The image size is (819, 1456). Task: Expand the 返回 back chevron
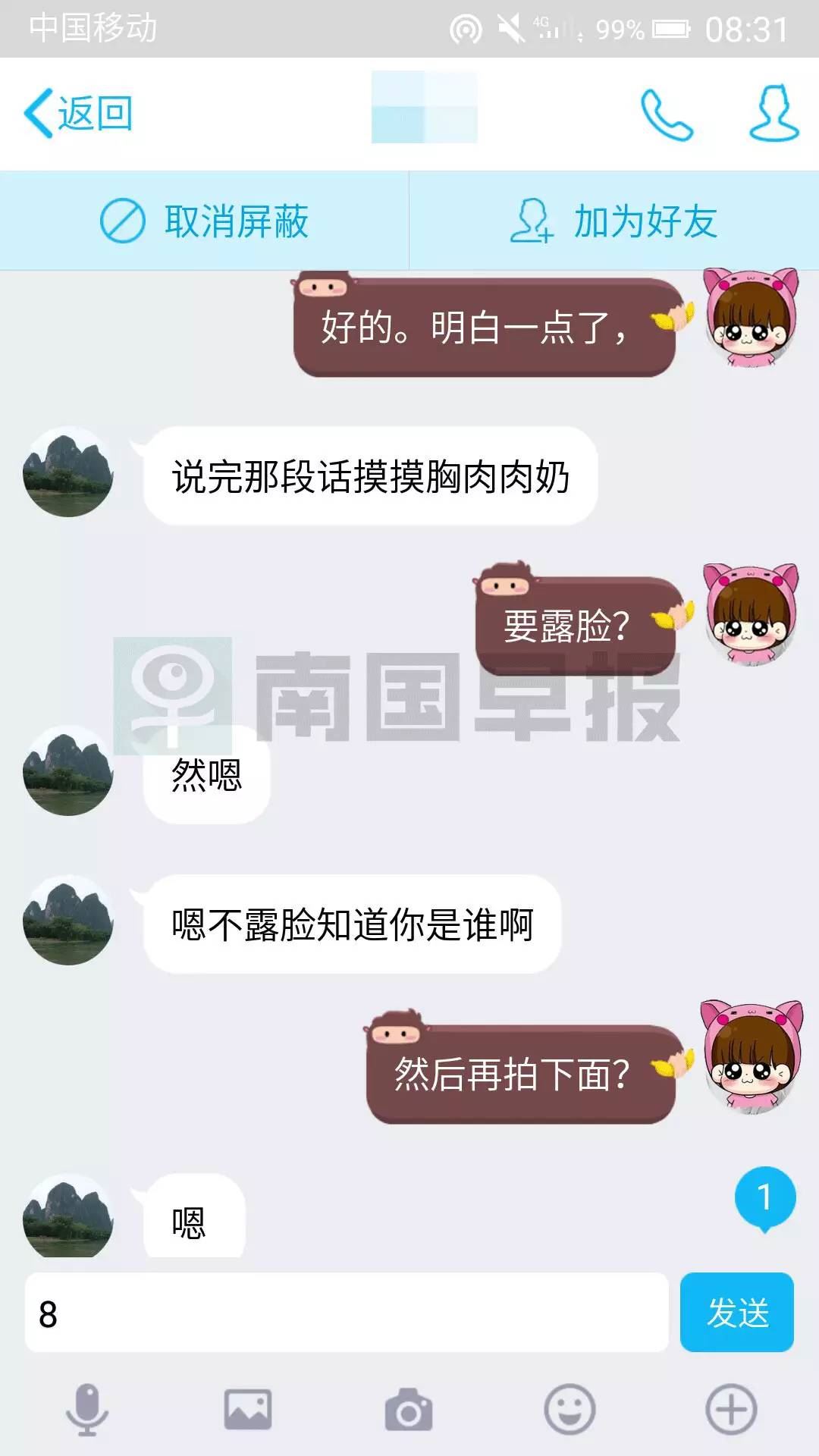(x=39, y=112)
